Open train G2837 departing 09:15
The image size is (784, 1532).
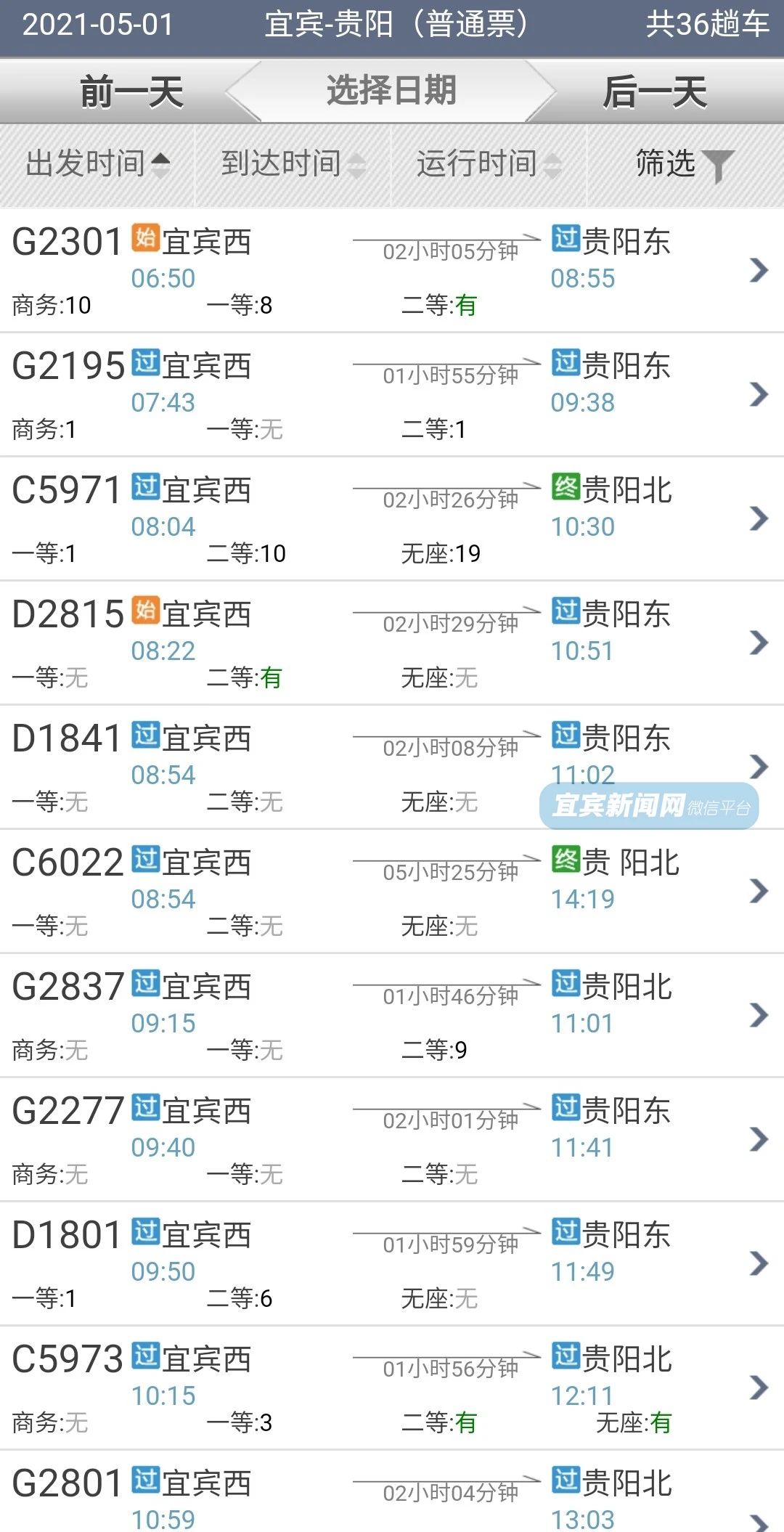point(392,1015)
